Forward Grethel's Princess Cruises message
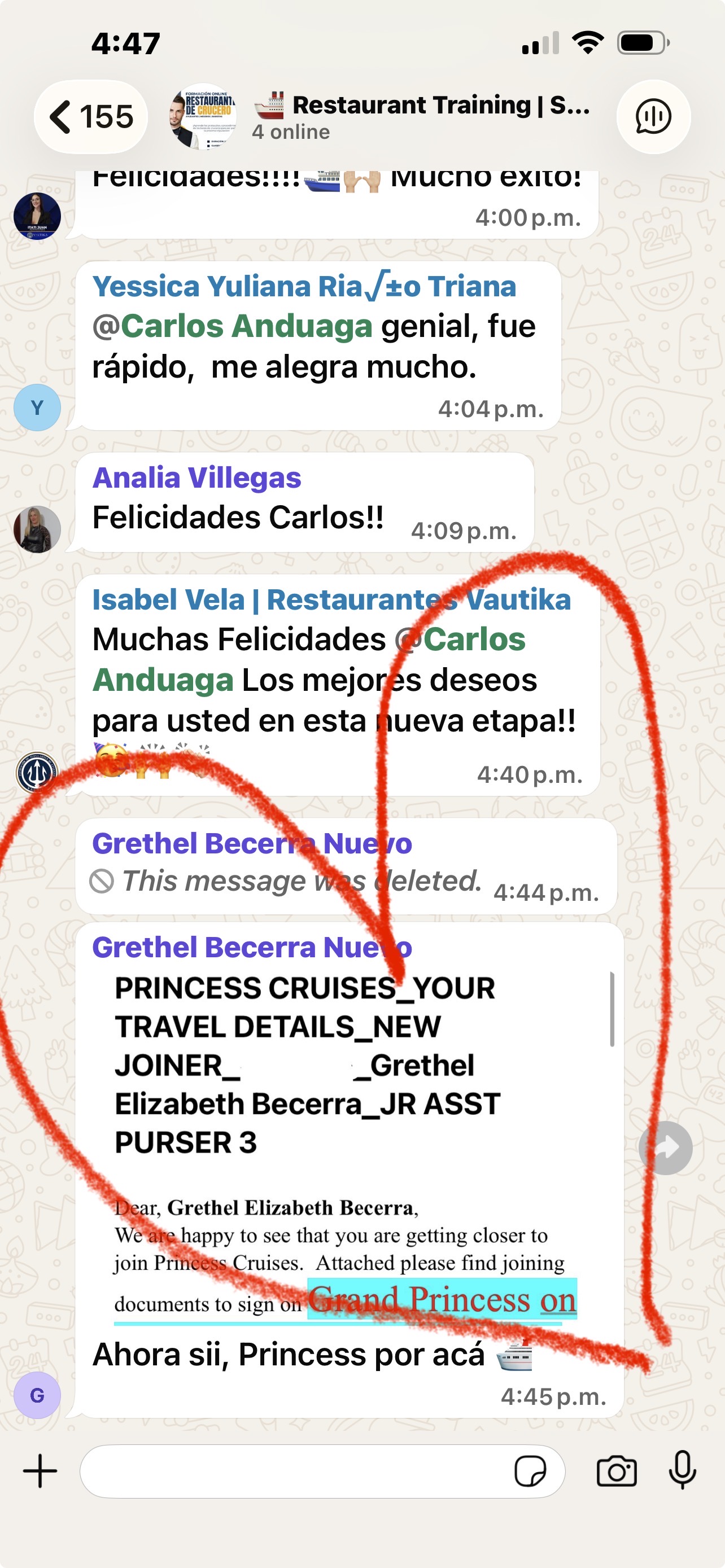725x1568 pixels. (665, 1147)
